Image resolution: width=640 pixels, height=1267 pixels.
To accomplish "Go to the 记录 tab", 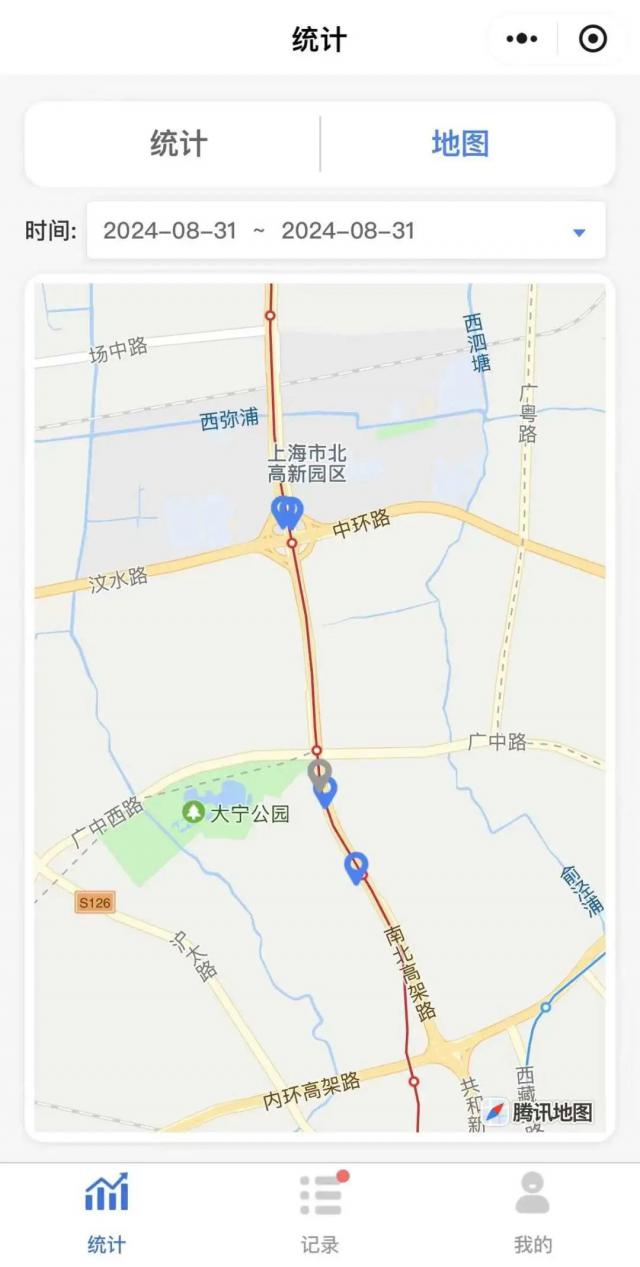I will pyautogui.click(x=320, y=1212).
